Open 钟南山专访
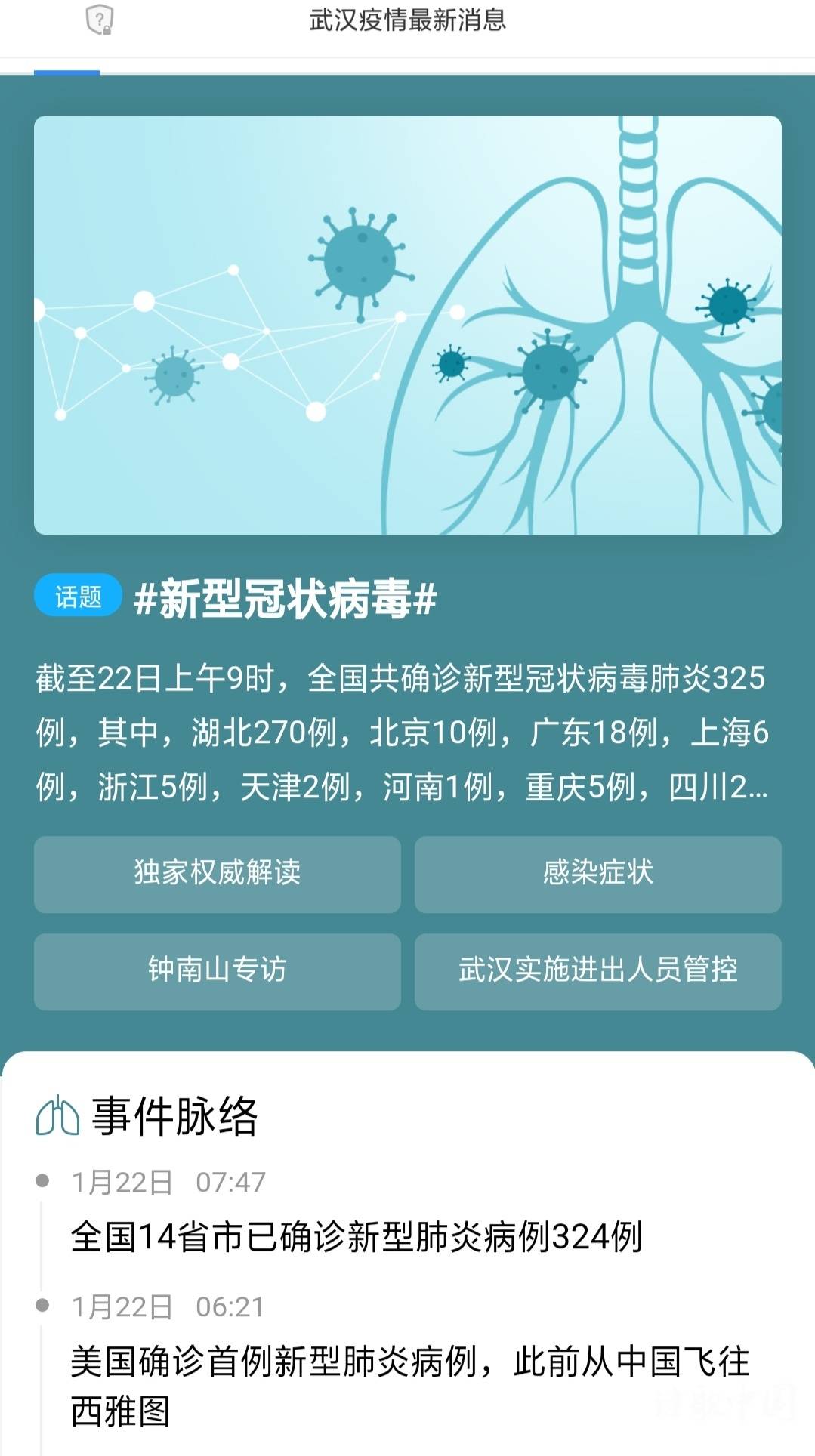The image size is (815, 1456). point(217,971)
